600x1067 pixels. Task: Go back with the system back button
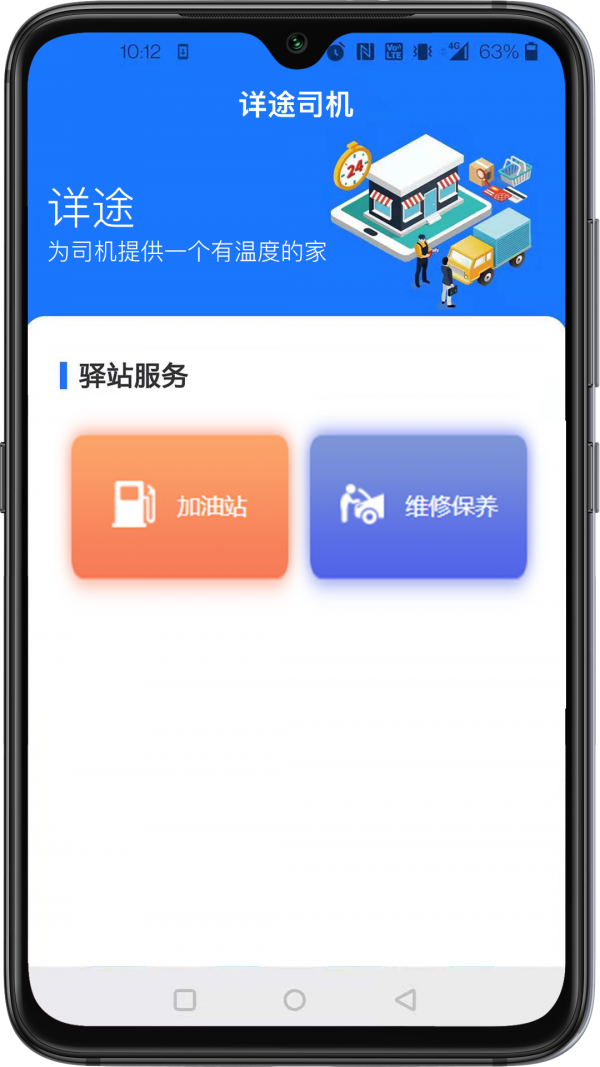tap(405, 999)
